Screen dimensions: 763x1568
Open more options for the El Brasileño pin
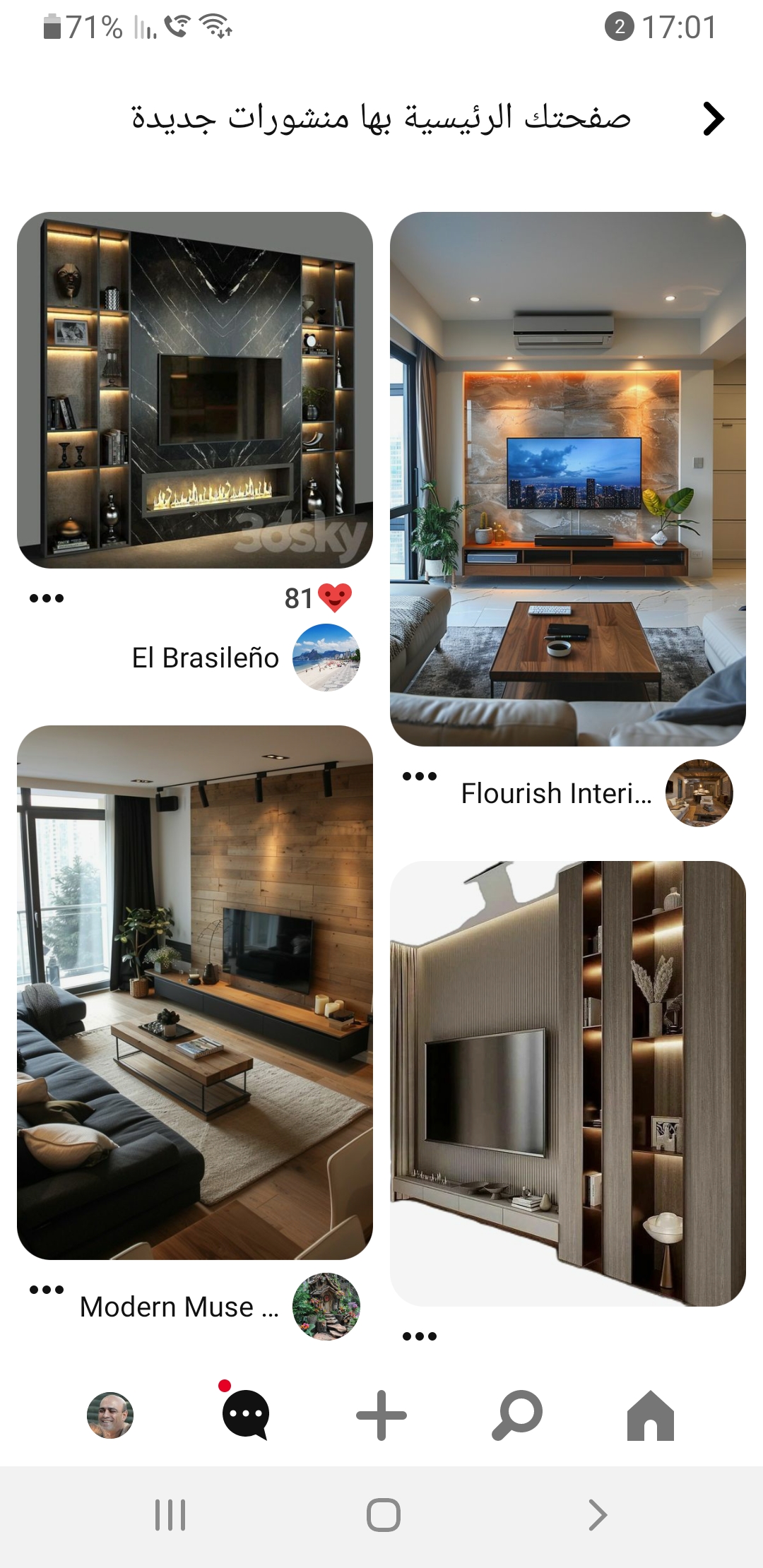point(47,598)
